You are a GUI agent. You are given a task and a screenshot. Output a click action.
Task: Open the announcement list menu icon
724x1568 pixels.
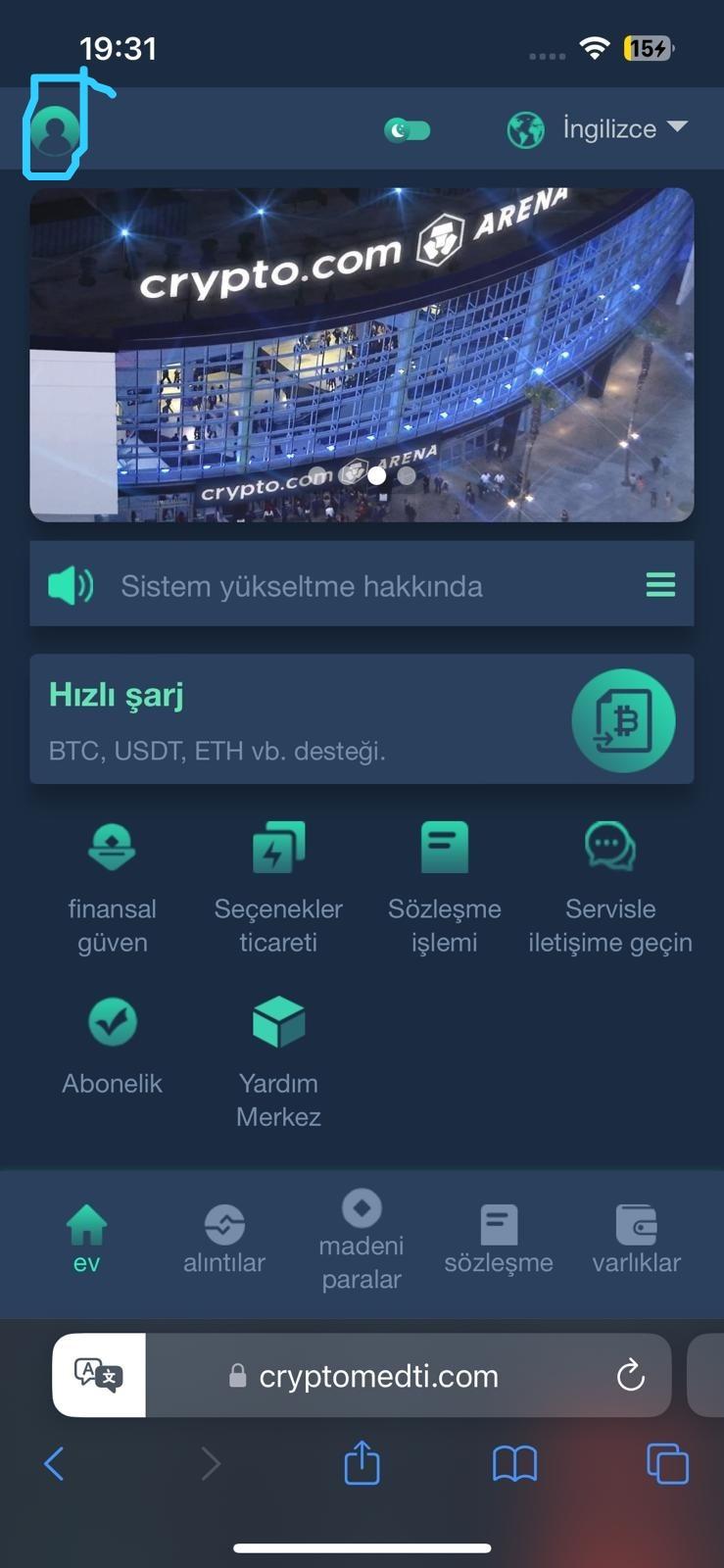coord(660,584)
